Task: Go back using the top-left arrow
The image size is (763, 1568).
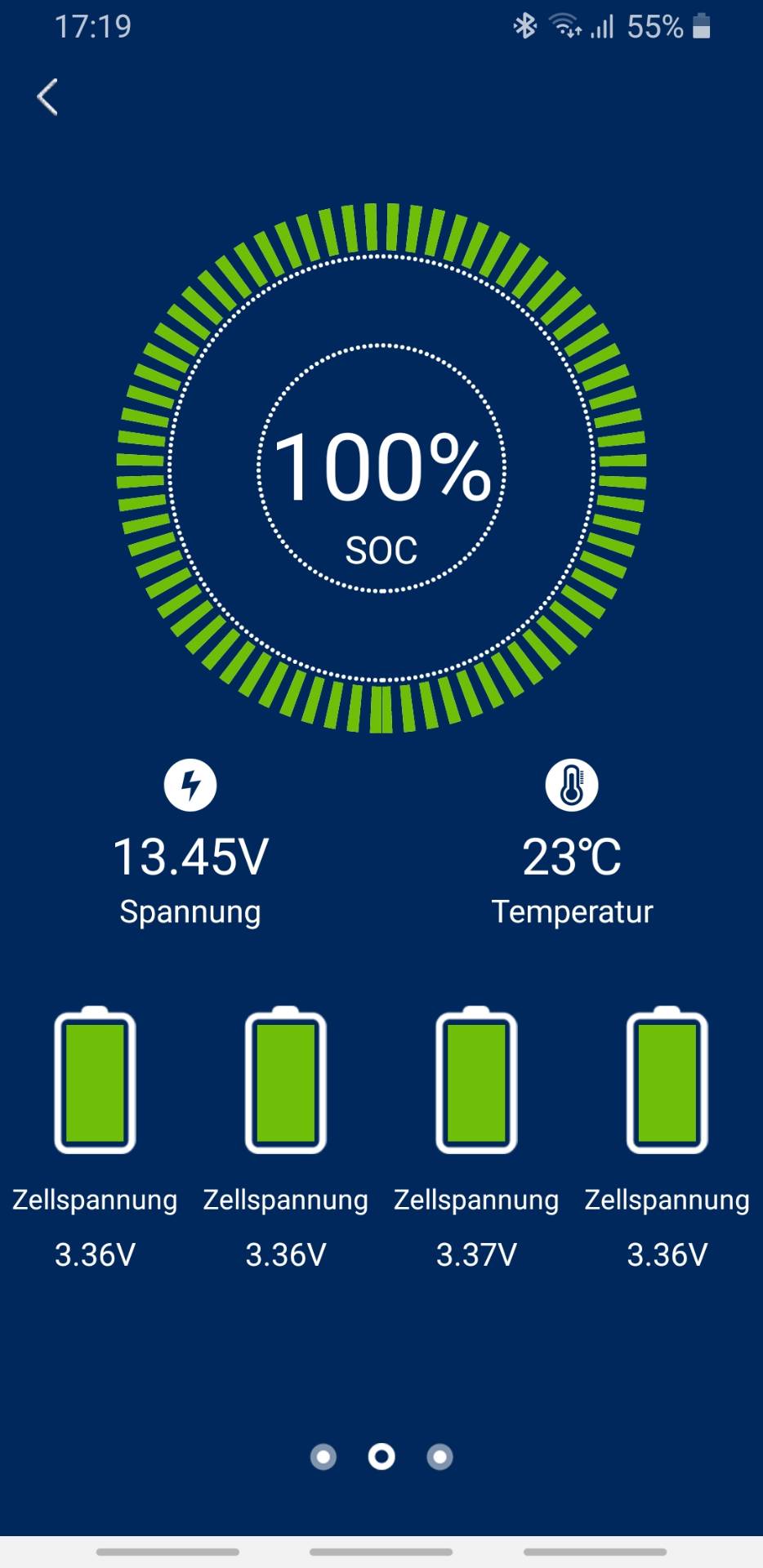Action: click(x=47, y=97)
